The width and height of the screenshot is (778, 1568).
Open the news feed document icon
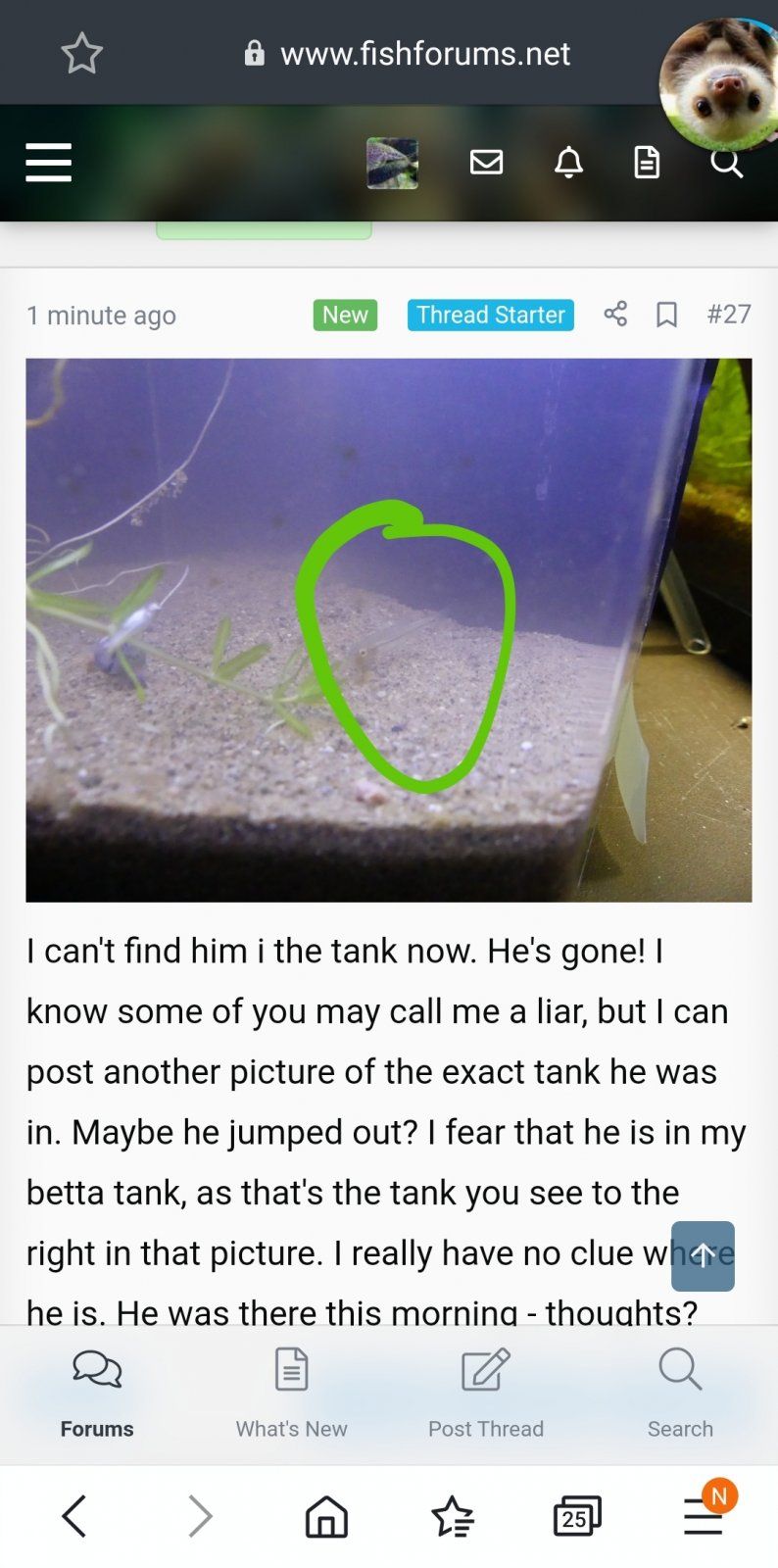point(647,163)
